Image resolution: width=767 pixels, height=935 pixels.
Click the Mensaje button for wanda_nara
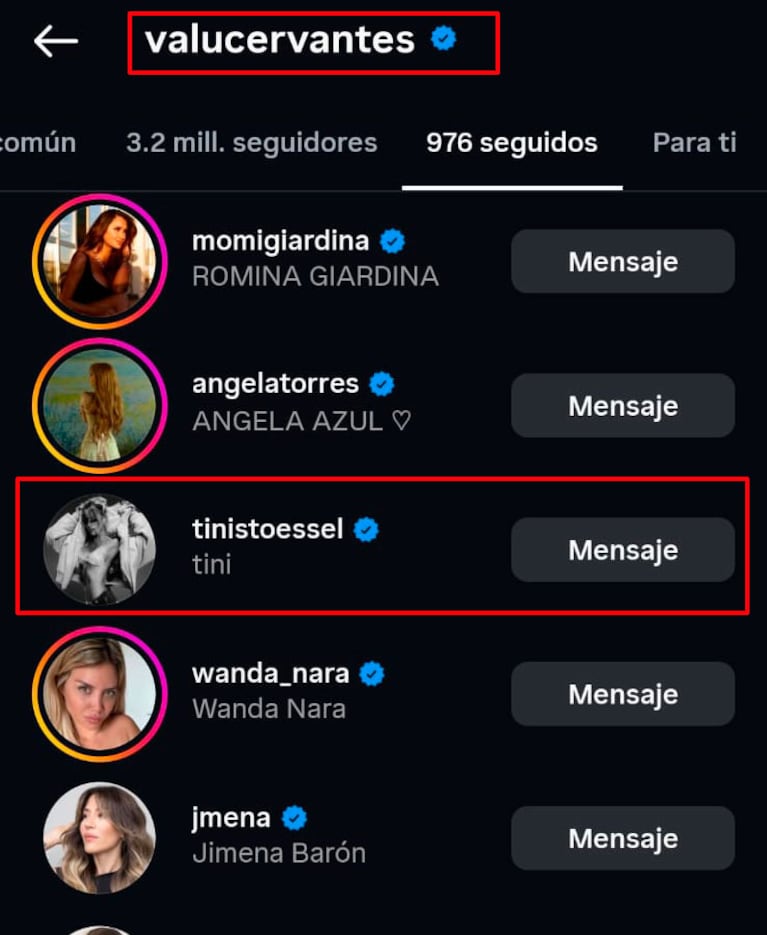pyautogui.click(x=622, y=693)
